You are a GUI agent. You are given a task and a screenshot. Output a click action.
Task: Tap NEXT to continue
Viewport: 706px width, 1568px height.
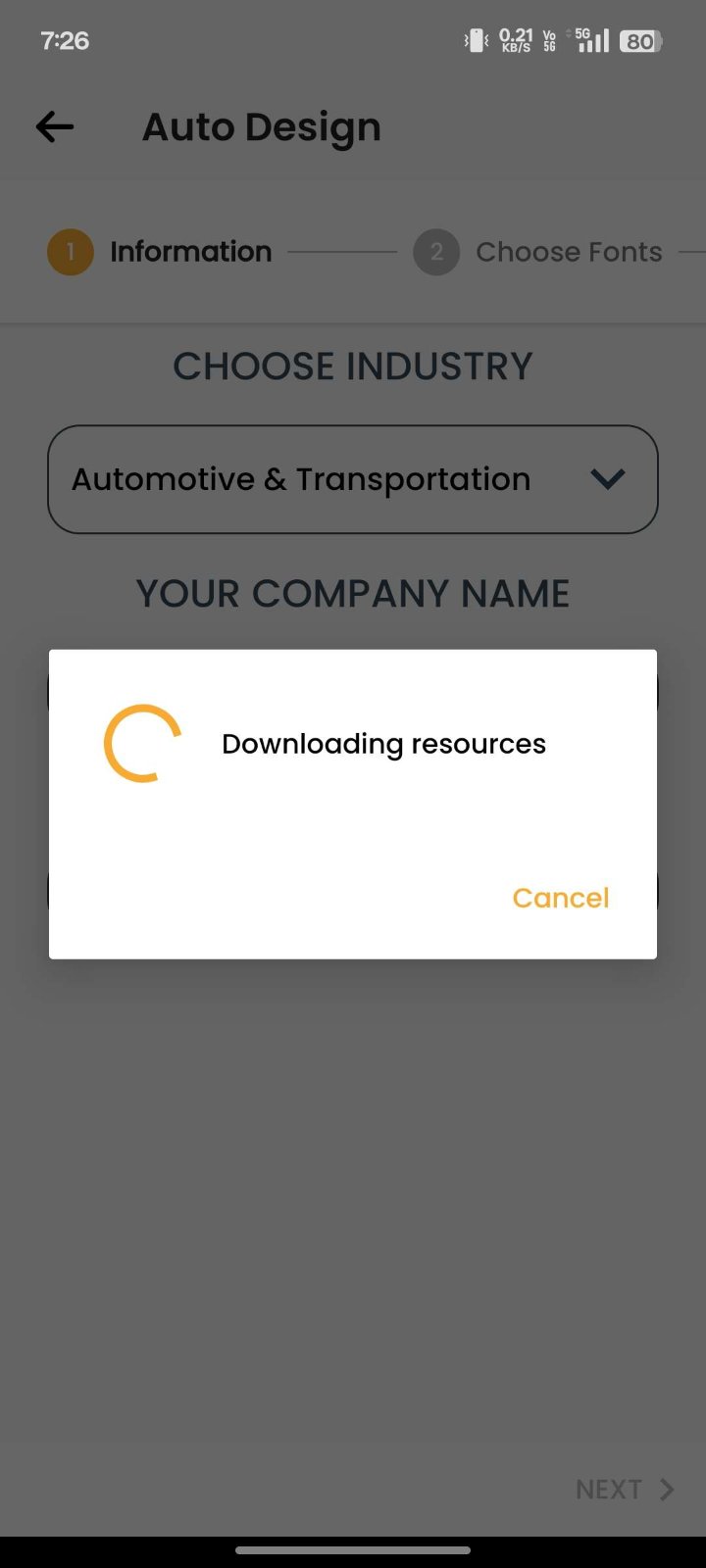coord(624,1490)
